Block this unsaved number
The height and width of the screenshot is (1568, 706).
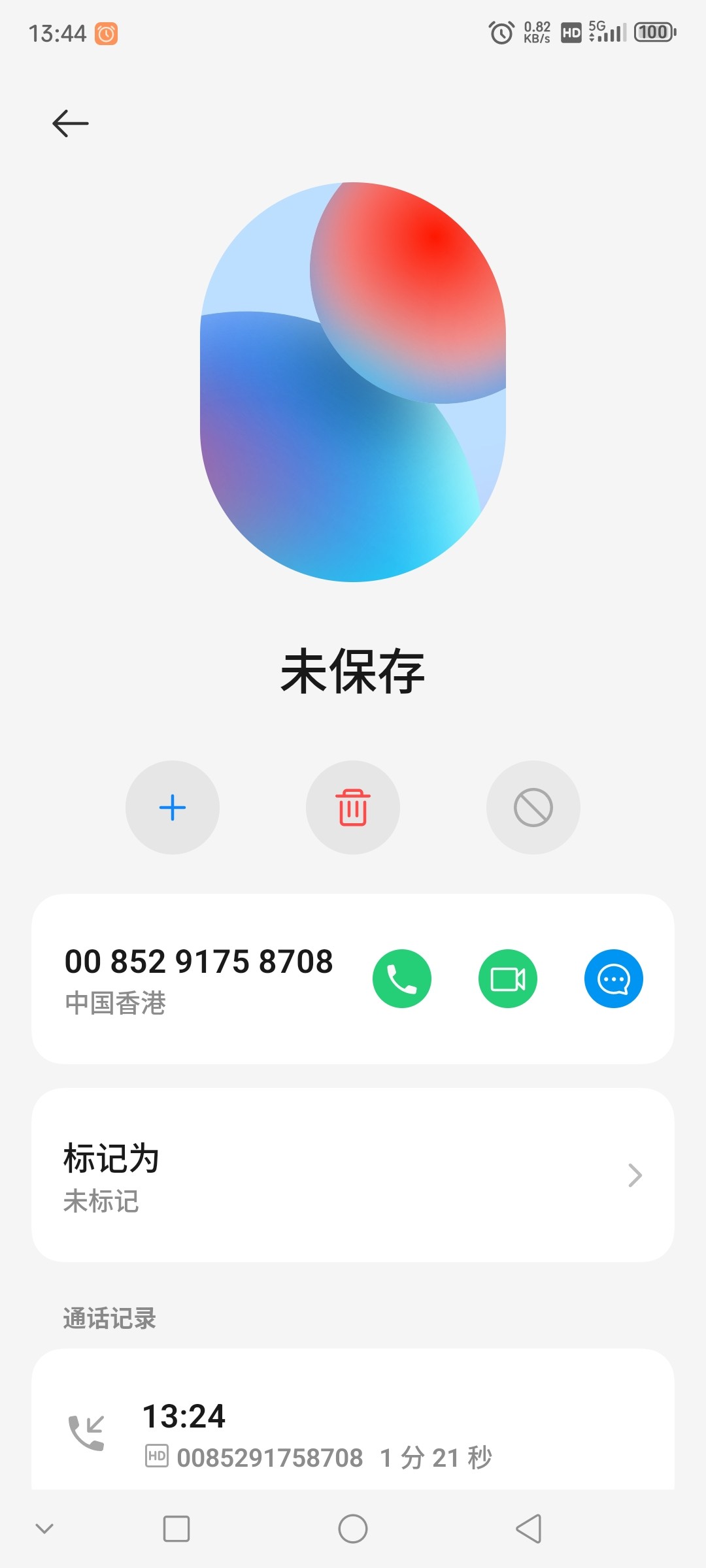click(x=533, y=808)
